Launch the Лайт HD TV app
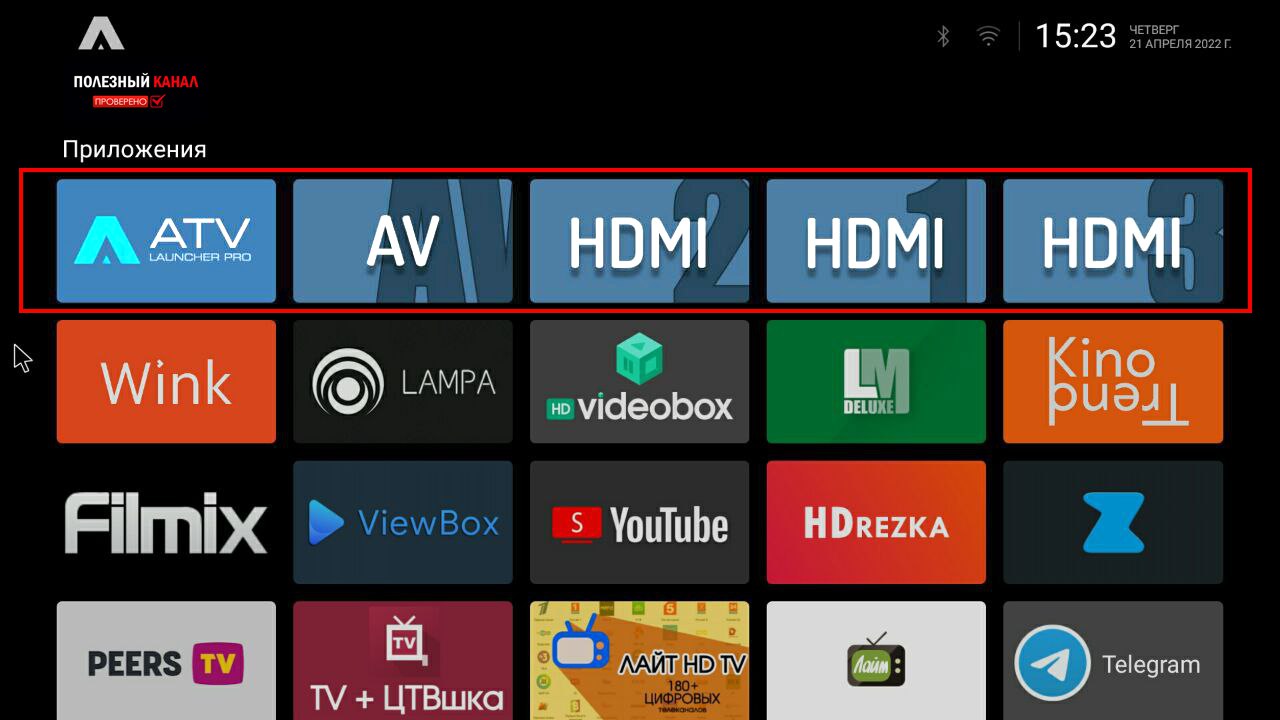 click(x=639, y=660)
